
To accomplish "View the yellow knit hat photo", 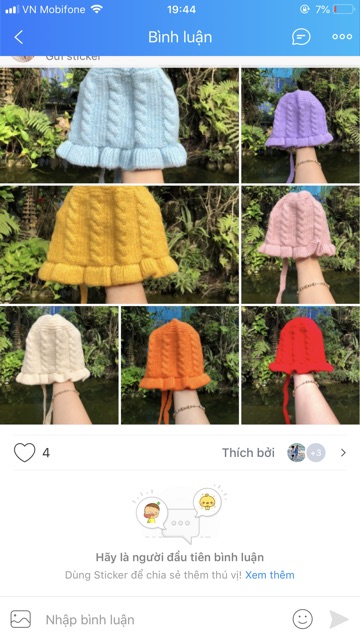I will (119, 244).
